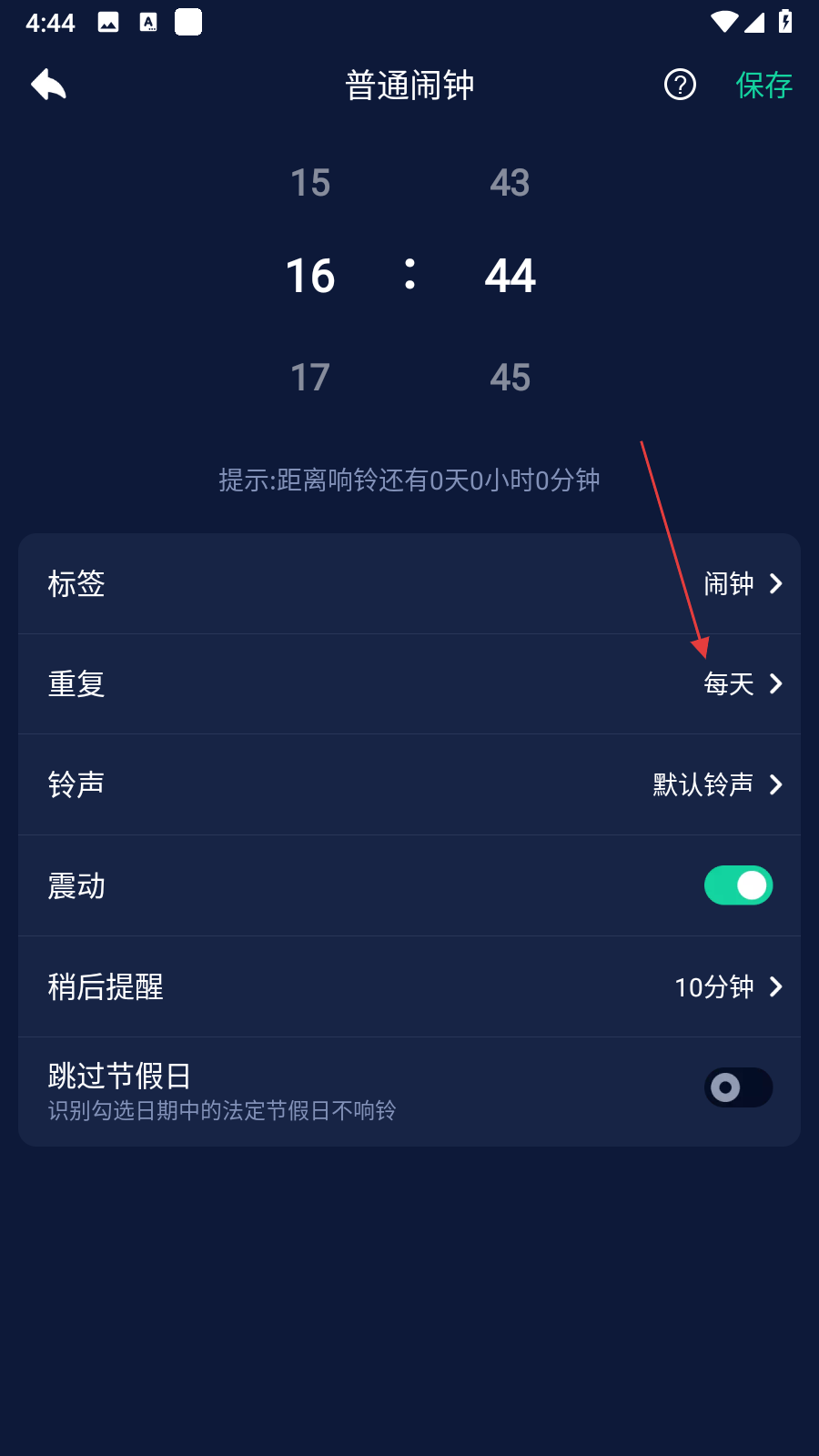Select hour 17 in the time picker
Viewport: 819px width, 1456px height.
[x=310, y=378]
